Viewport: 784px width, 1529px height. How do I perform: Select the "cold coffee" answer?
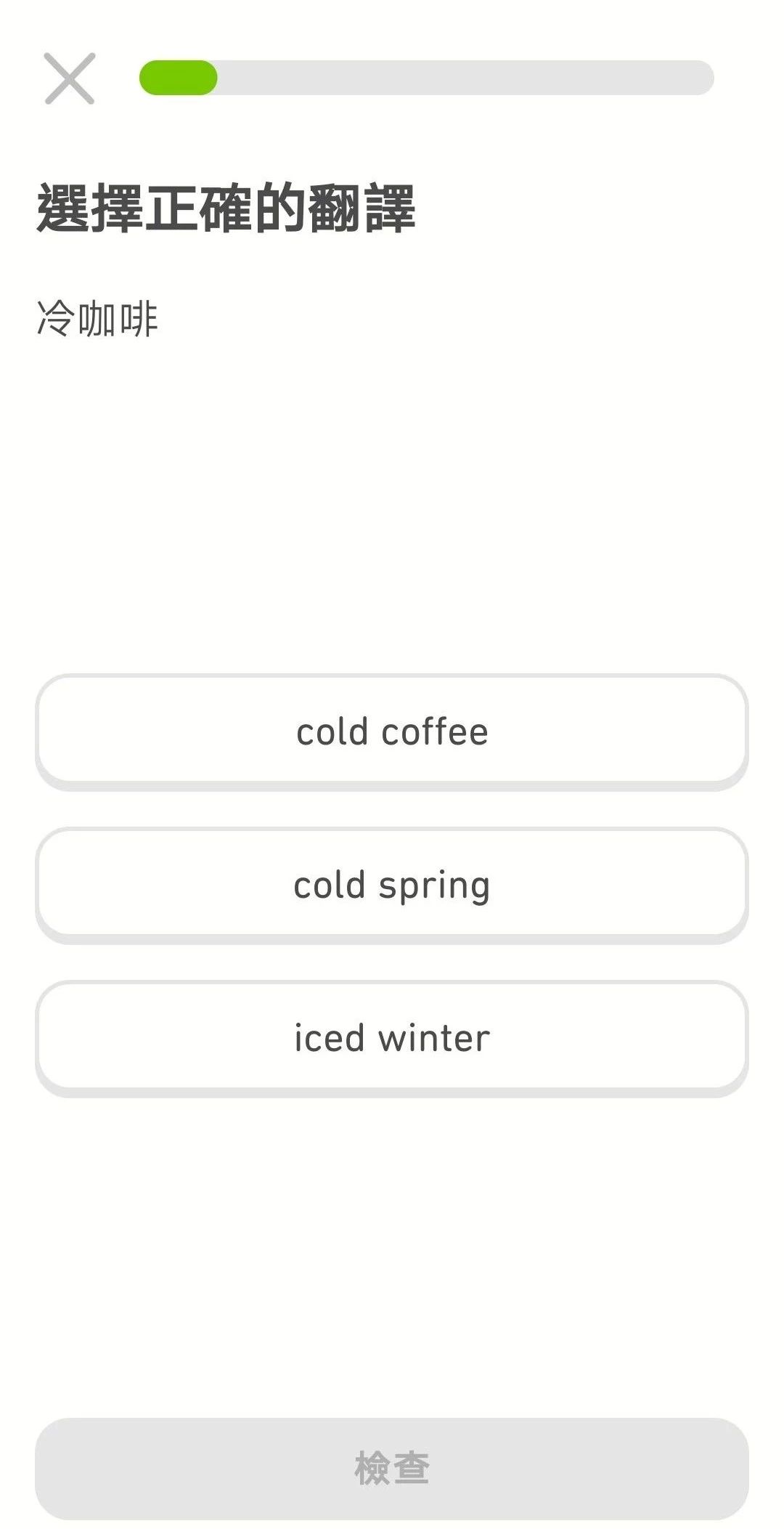coord(392,731)
